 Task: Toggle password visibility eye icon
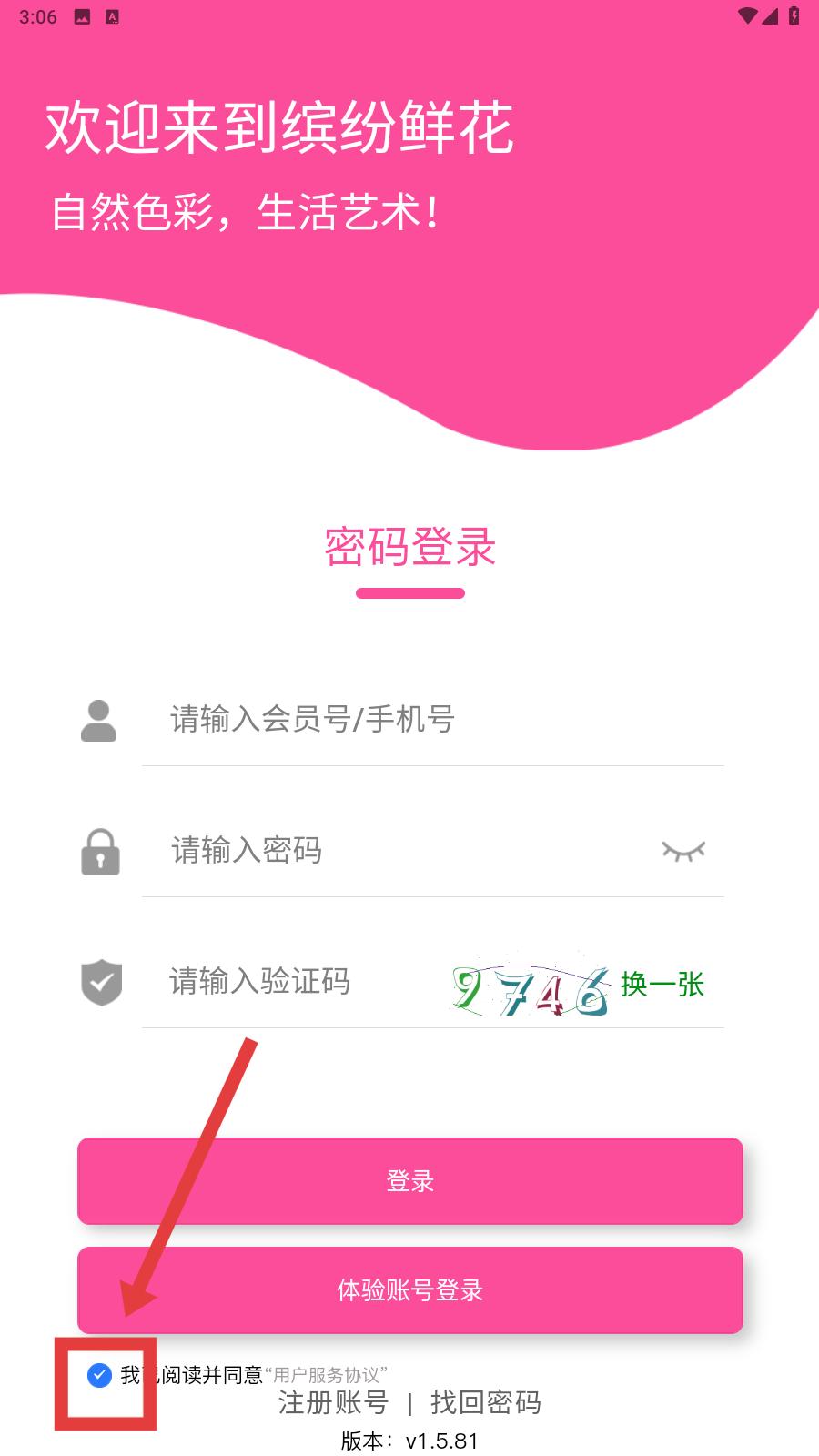pyautogui.click(x=683, y=851)
